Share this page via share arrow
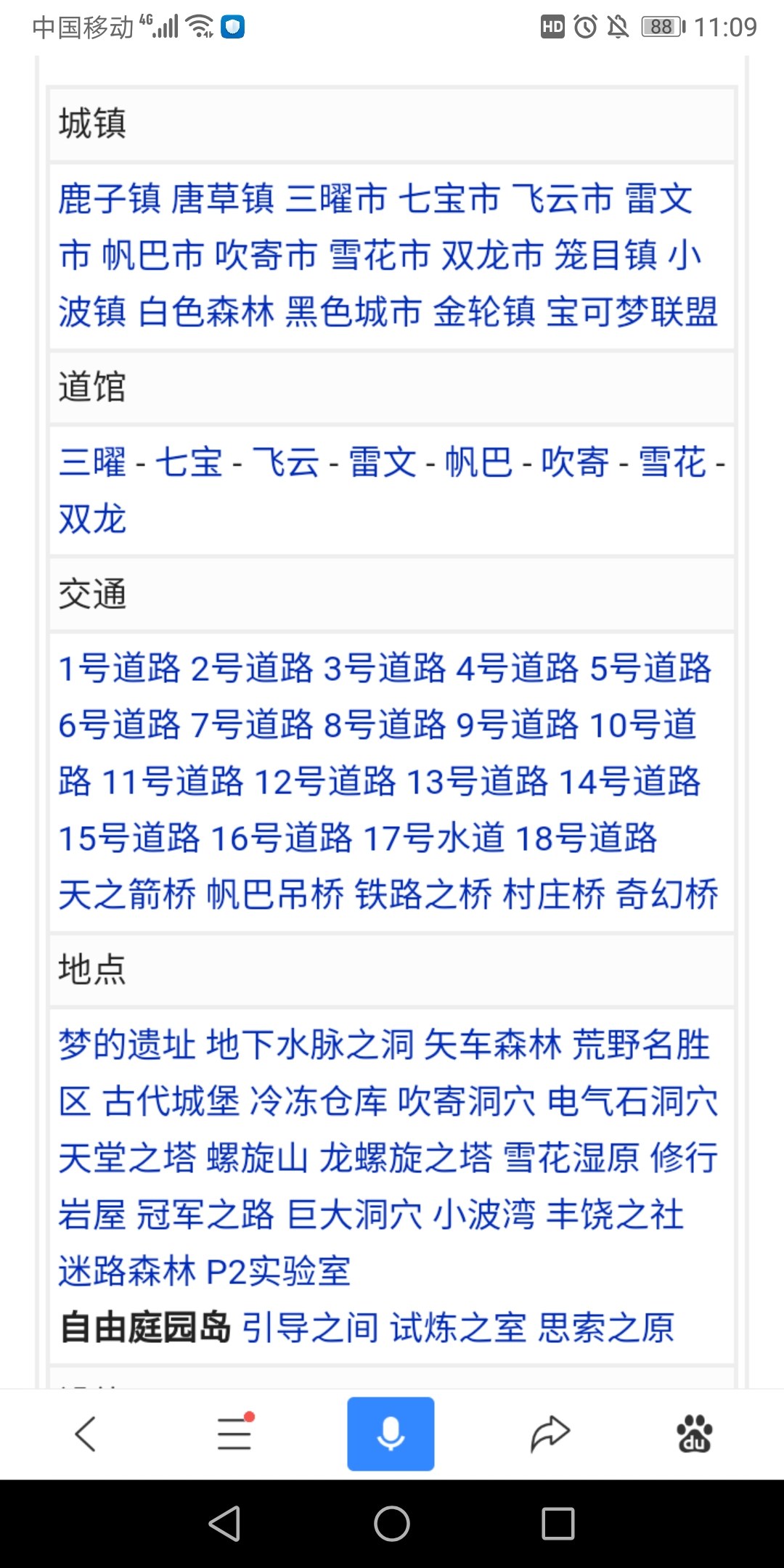The height and width of the screenshot is (1568, 784). tap(550, 1434)
